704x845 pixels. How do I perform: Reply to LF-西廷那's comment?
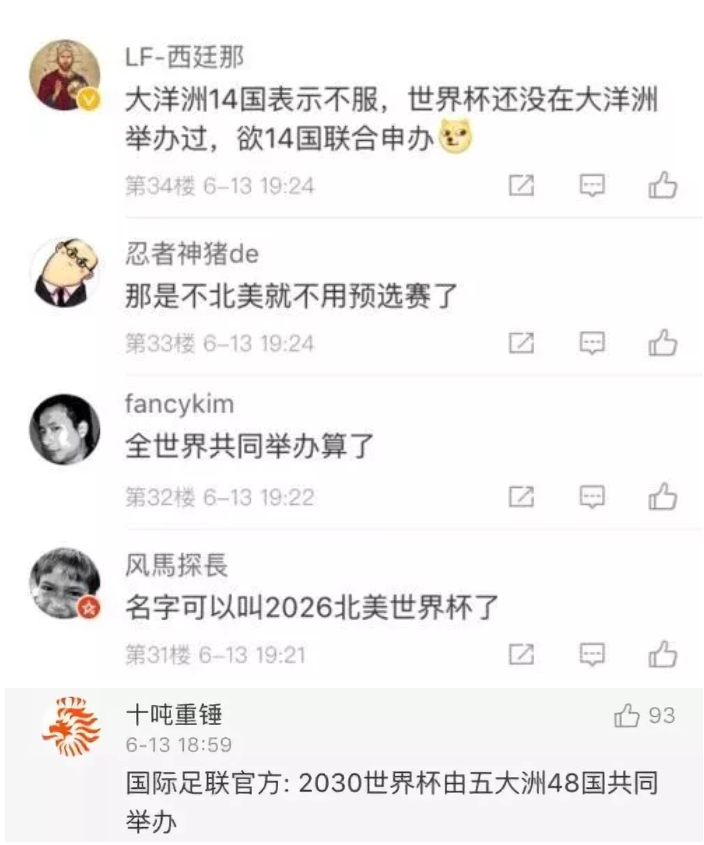point(593,186)
